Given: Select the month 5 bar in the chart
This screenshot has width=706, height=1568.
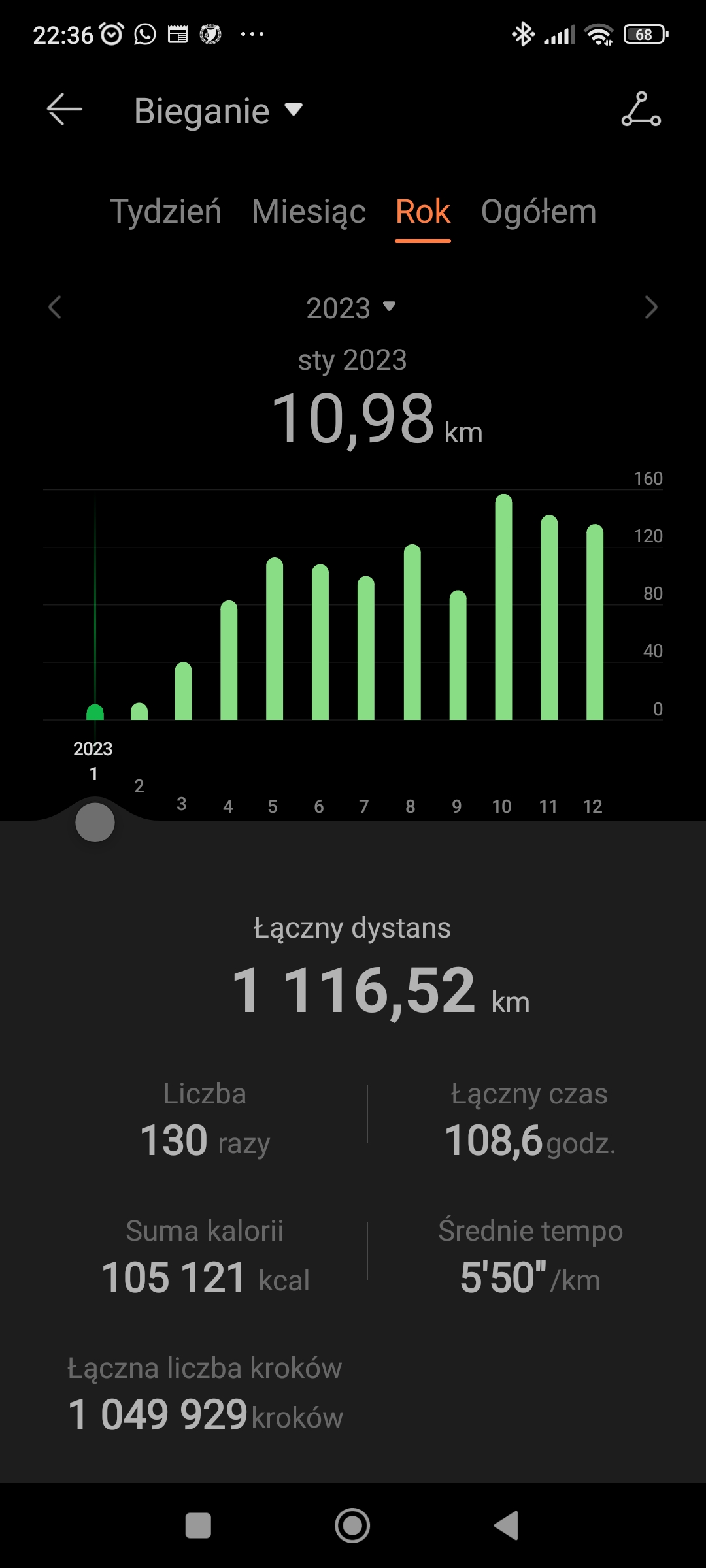Looking at the screenshot, I should click(275, 639).
